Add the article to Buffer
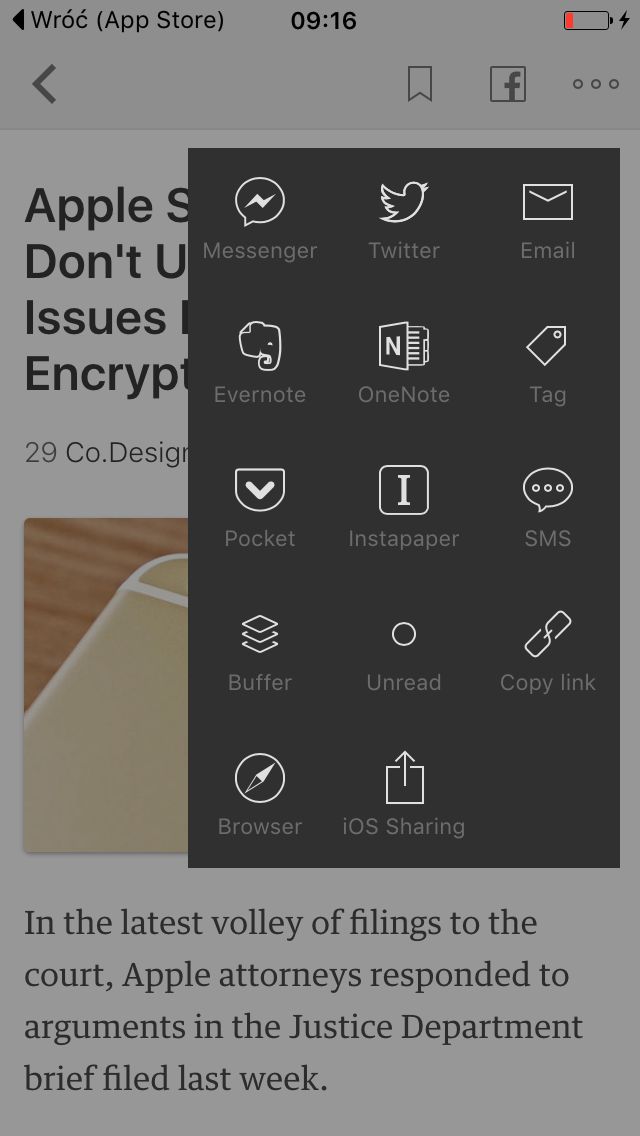Viewport: 640px width, 1136px height. (259, 651)
